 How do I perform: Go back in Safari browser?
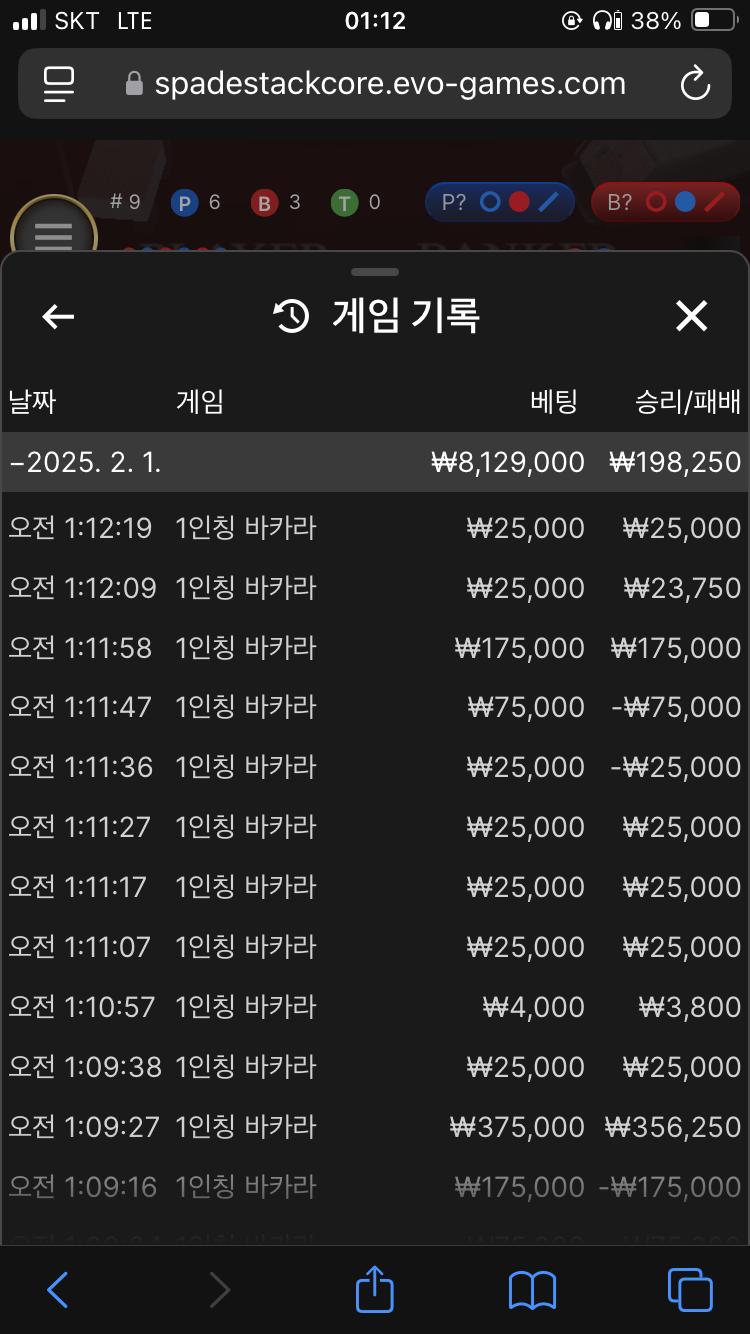coord(58,1290)
